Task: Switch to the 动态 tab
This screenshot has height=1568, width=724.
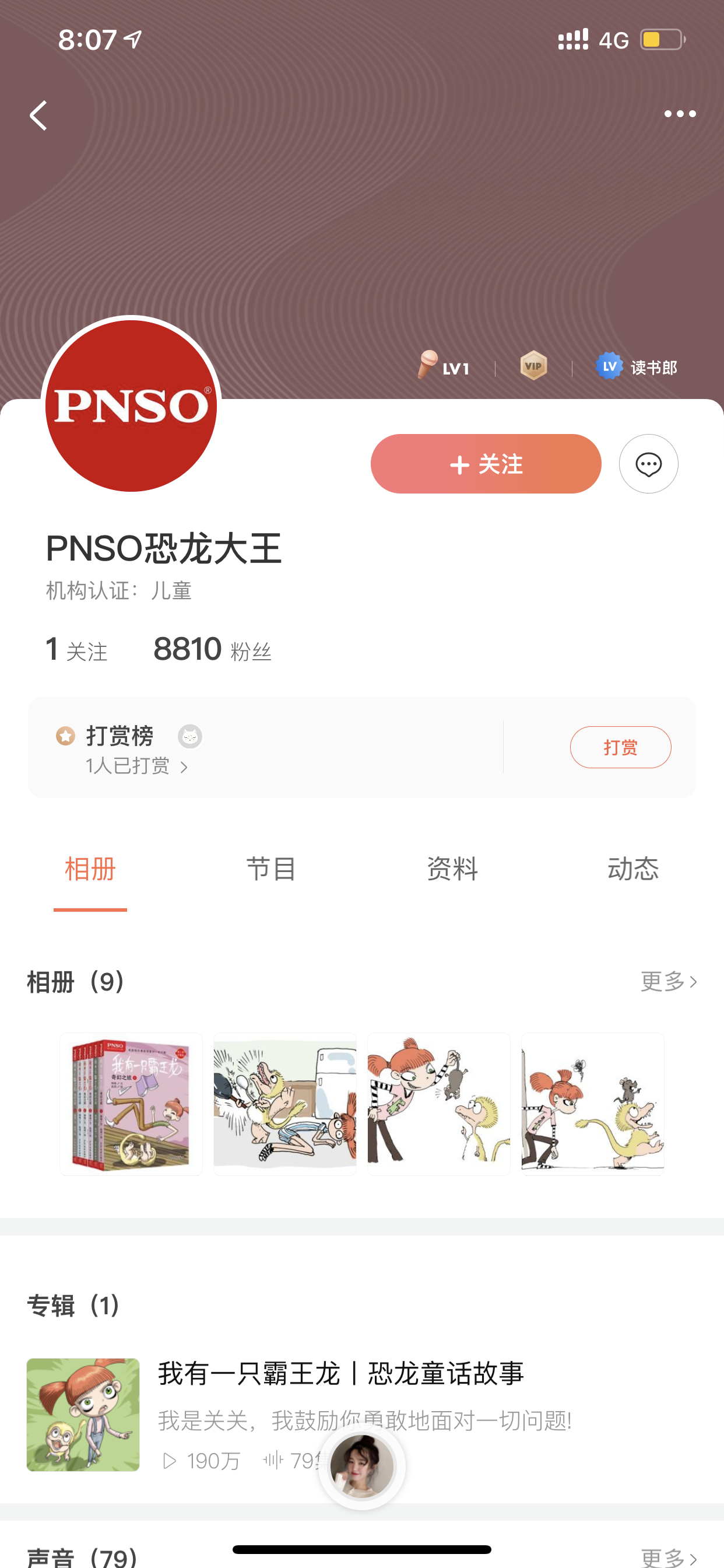Action: [632, 868]
